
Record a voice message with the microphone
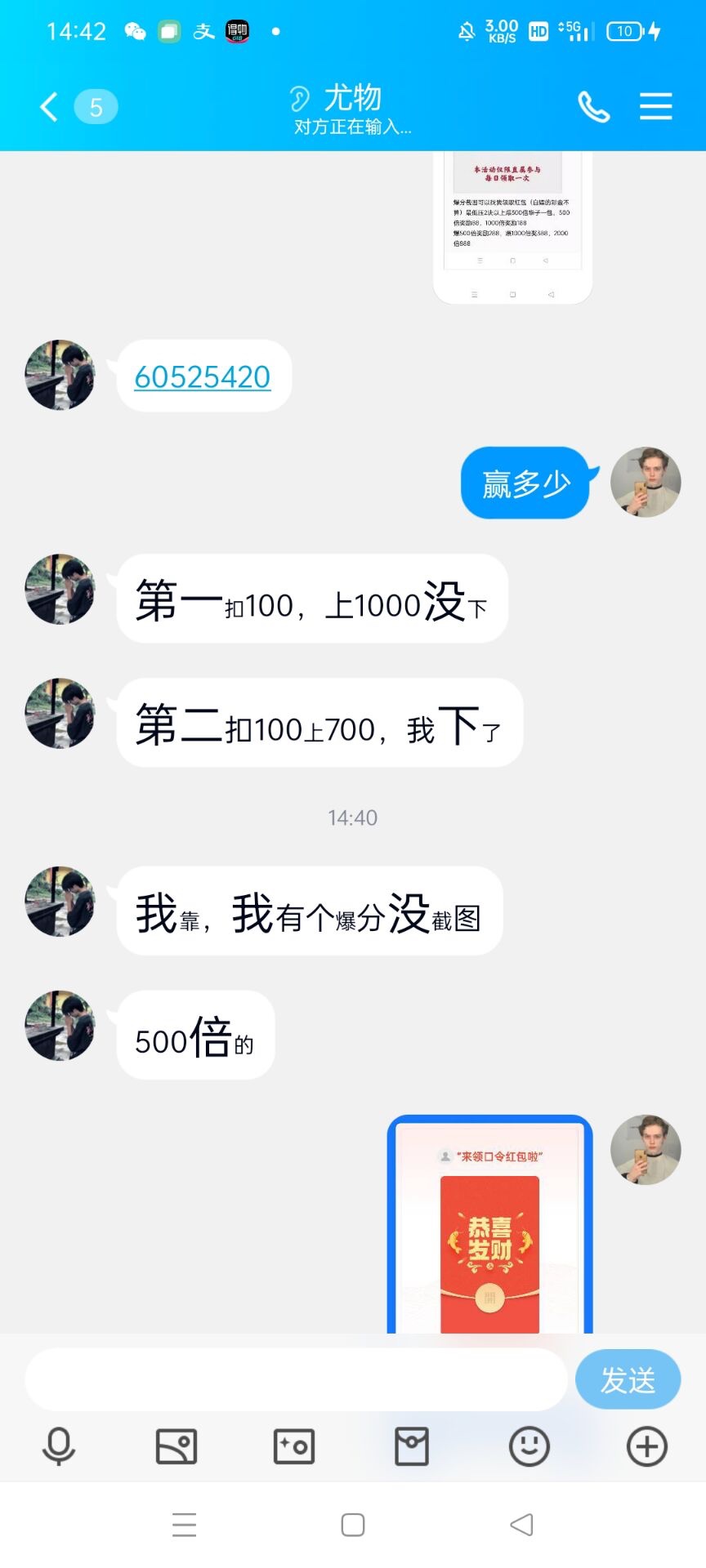pyautogui.click(x=59, y=1446)
